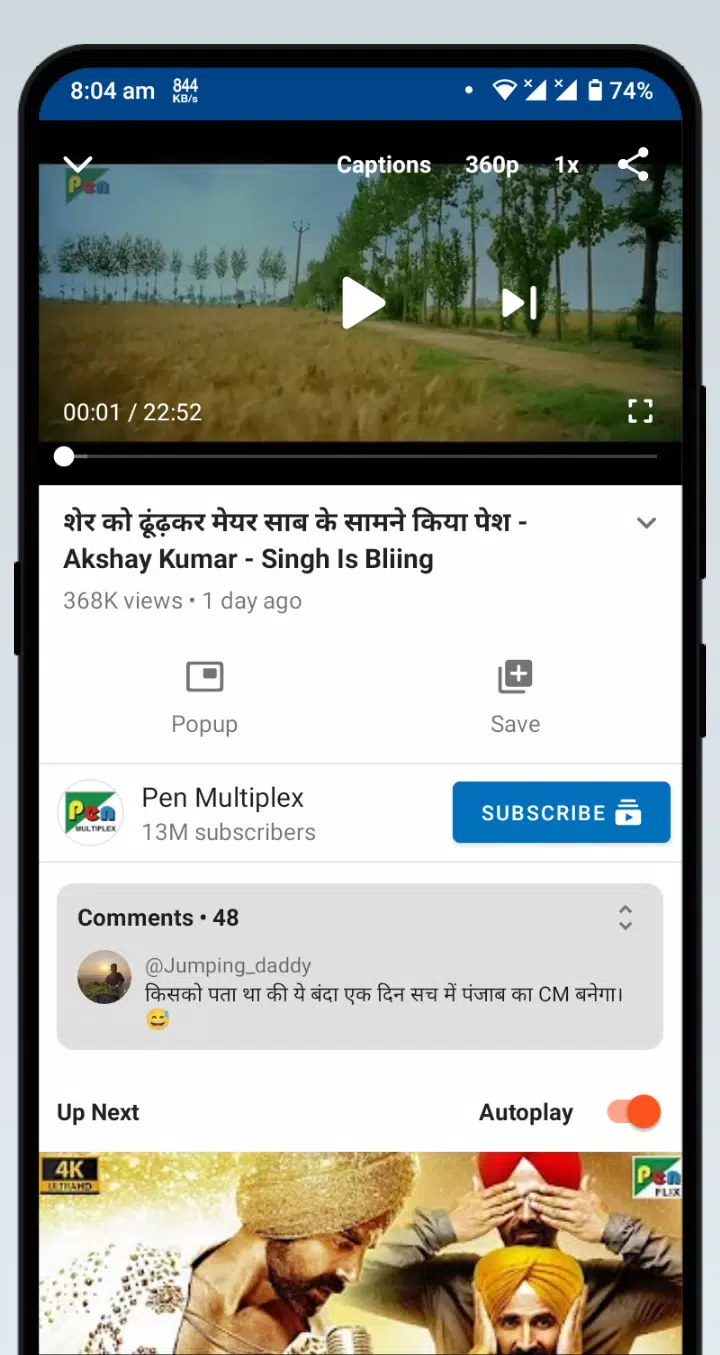
Task: Save the video to a playlist
Action: tap(515, 698)
